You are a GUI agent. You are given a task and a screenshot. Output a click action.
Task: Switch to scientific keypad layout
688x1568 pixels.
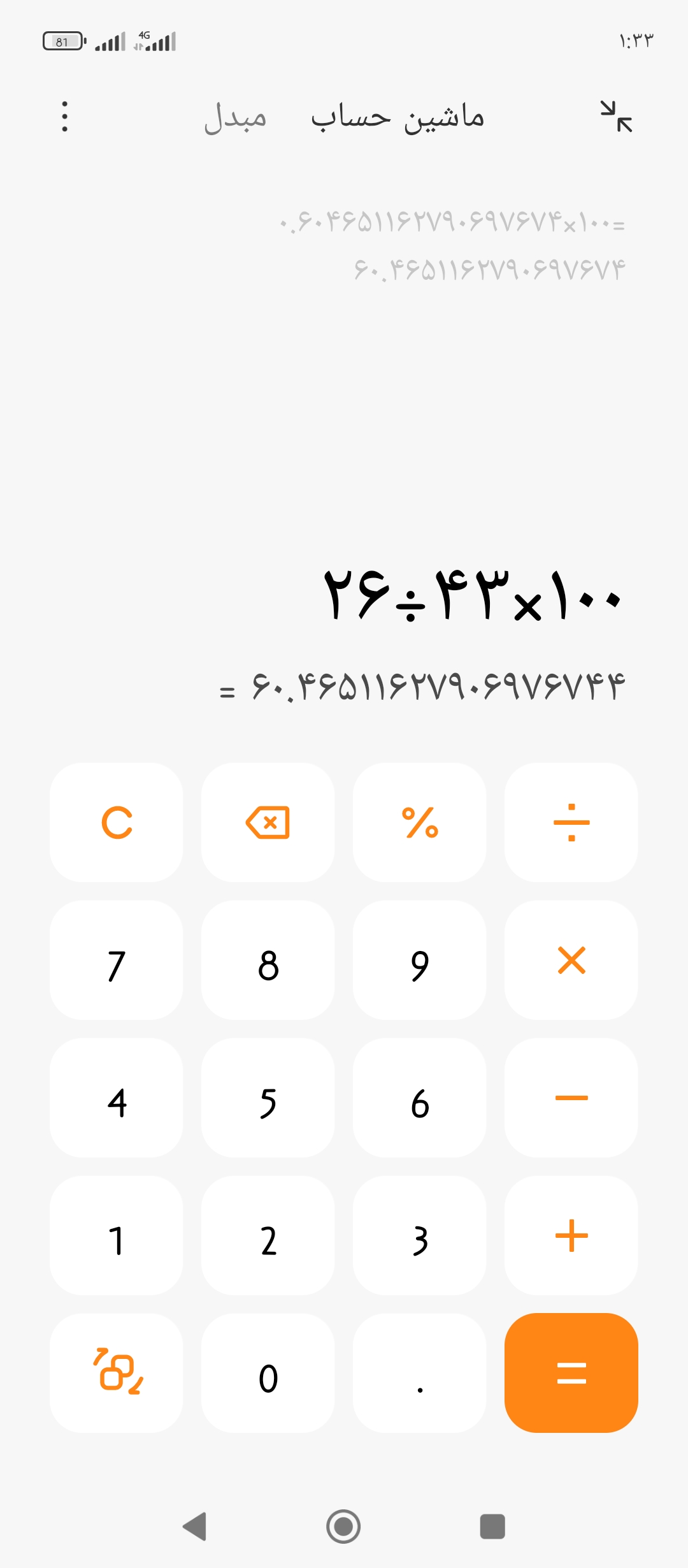click(117, 1373)
